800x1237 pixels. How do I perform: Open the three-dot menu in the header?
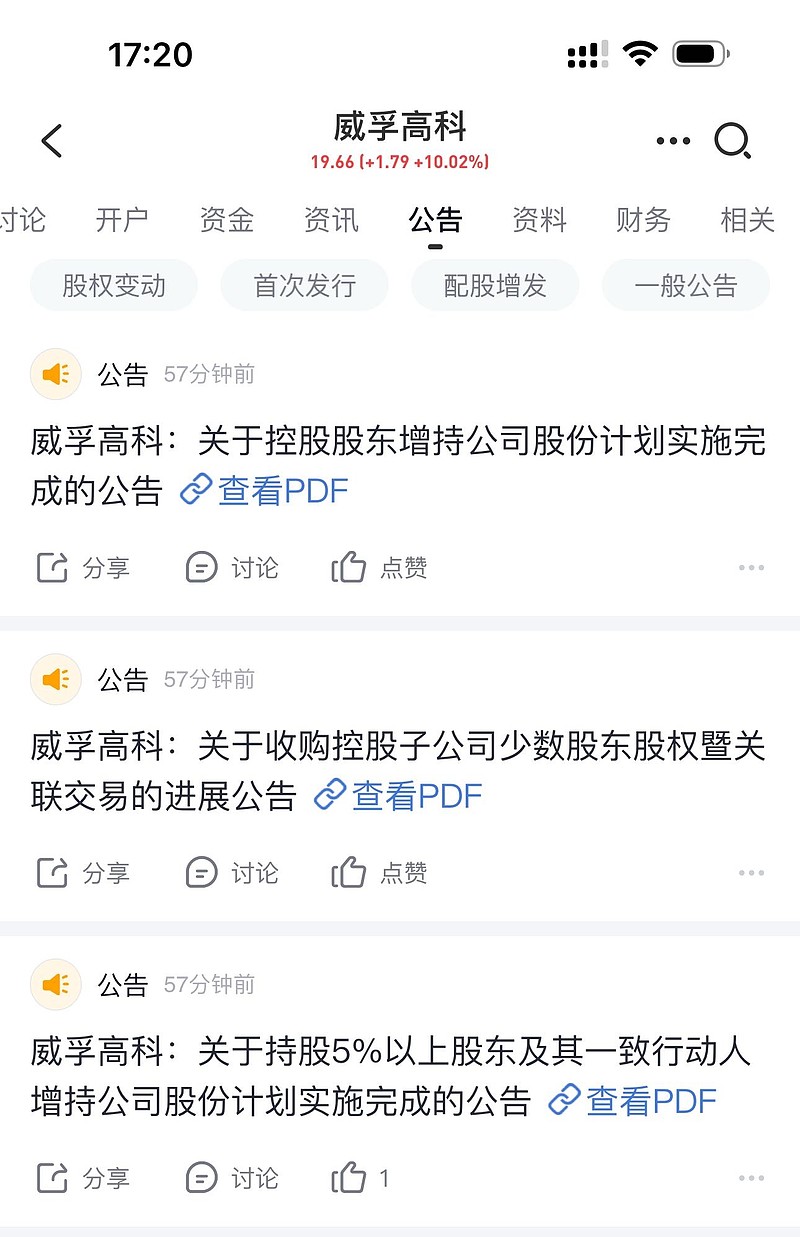click(673, 141)
